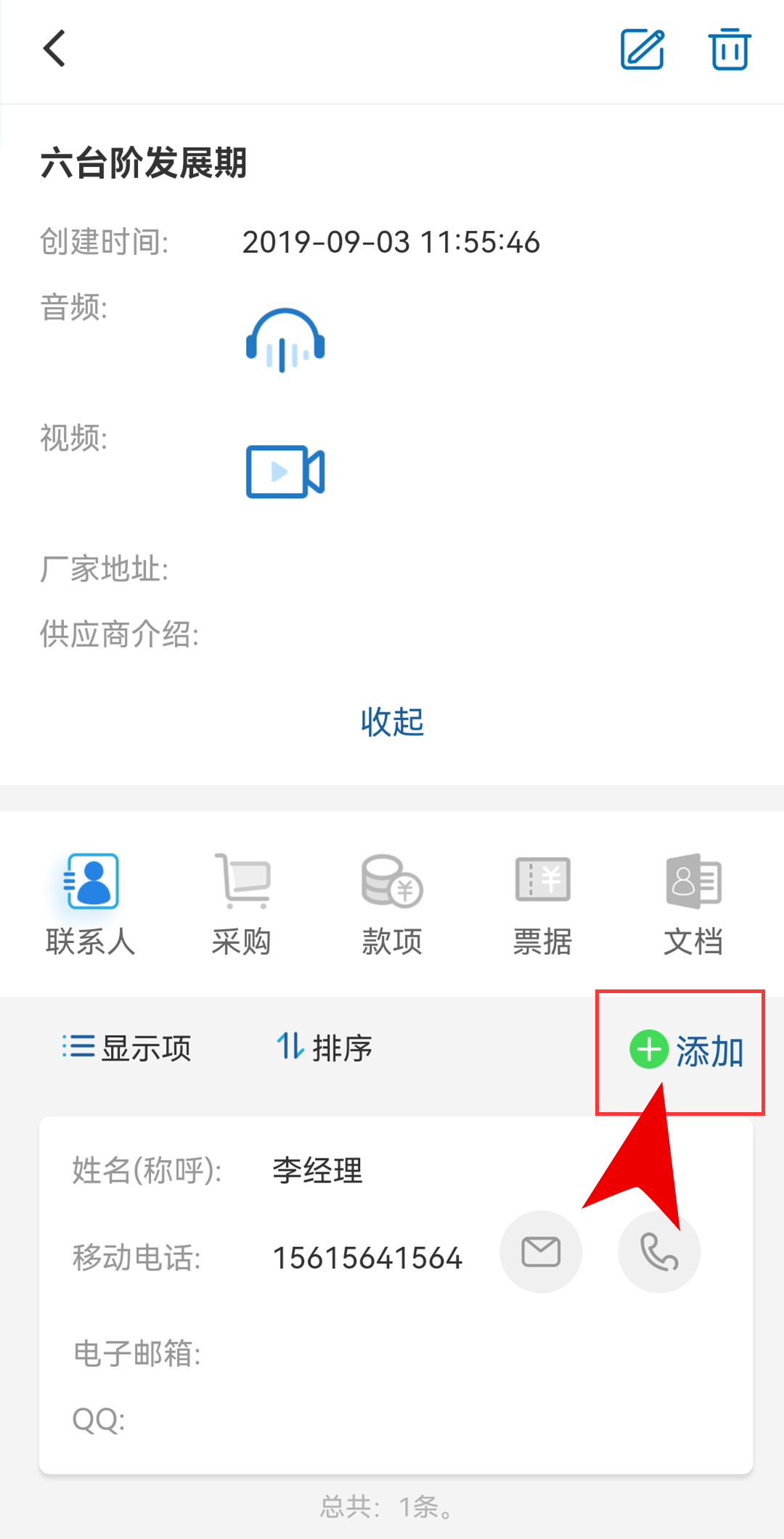Open 显示项 display options
The image size is (784, 1539).
[127, 1048]
